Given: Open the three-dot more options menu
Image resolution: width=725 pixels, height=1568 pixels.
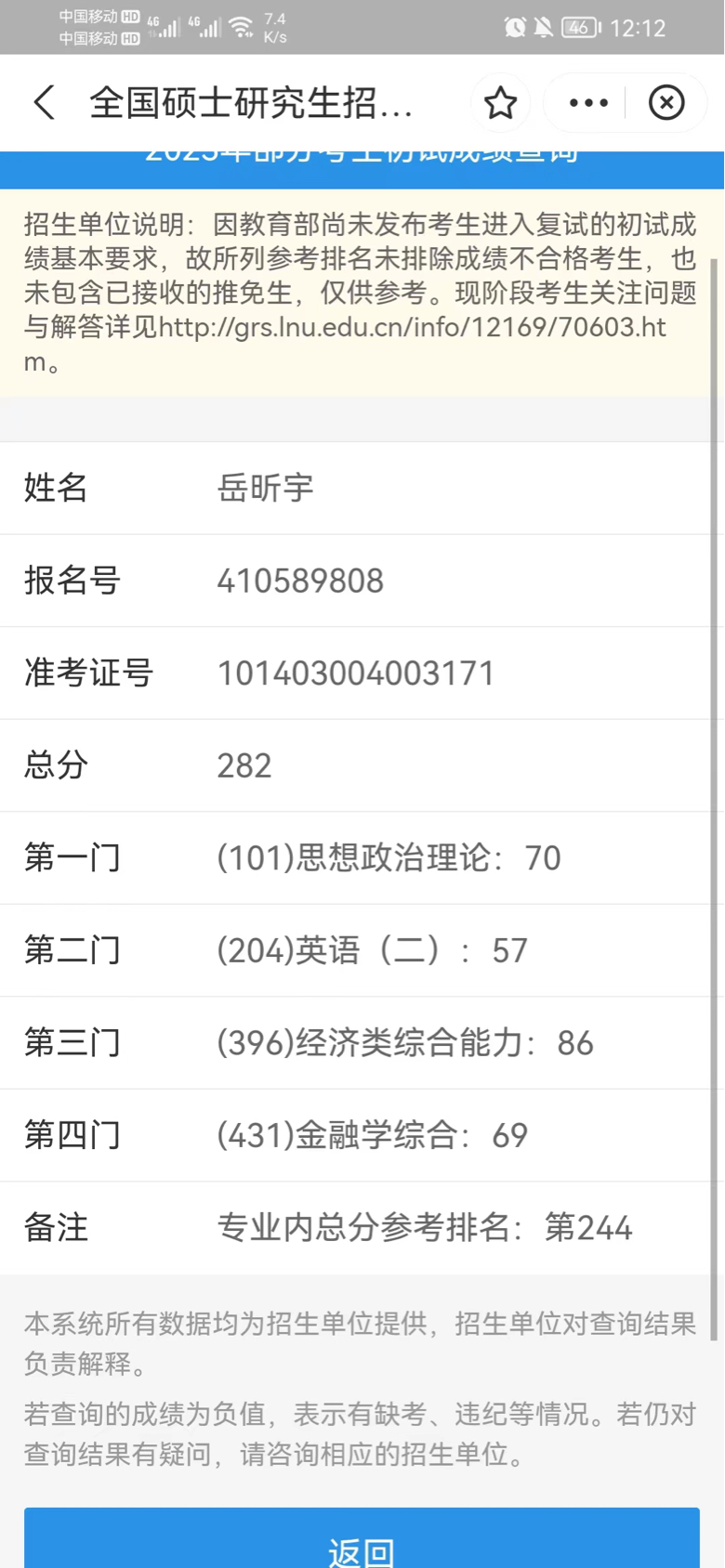Looking at the screenshot, I should pyautogui.click(x=588, y=102).
